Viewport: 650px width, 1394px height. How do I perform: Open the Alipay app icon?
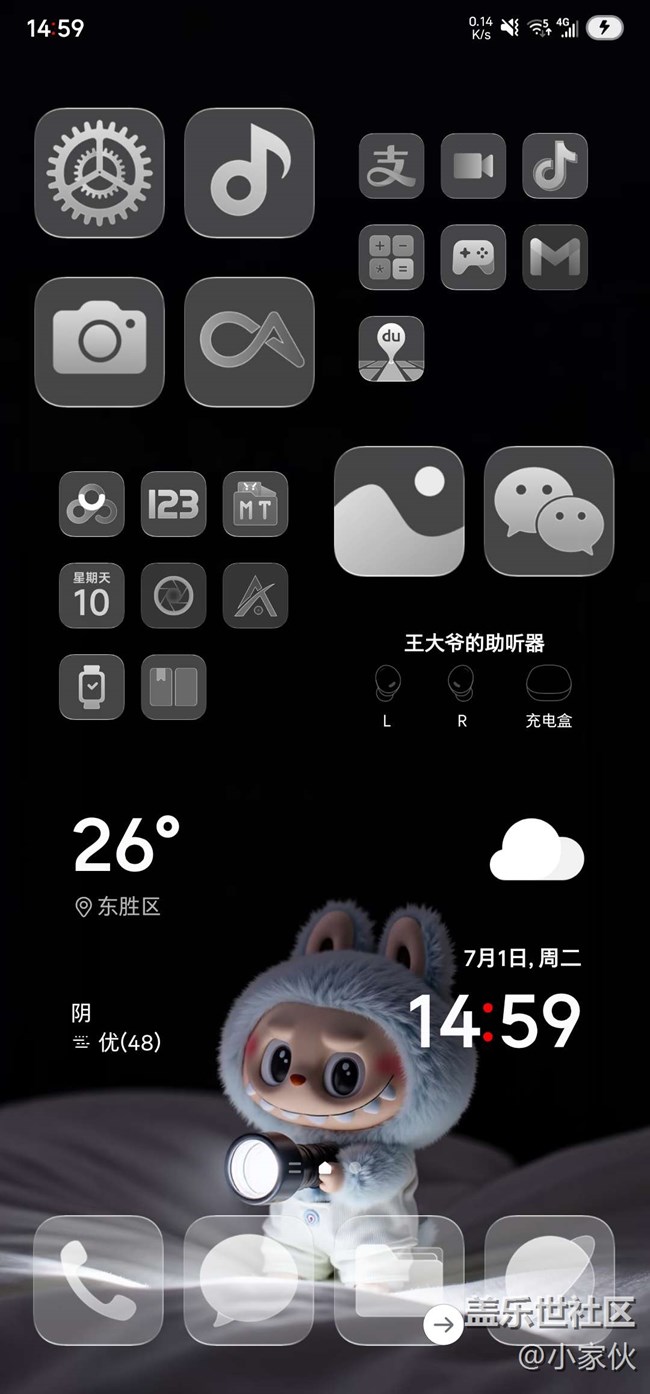pyautogui.click(x=391, y=166)
